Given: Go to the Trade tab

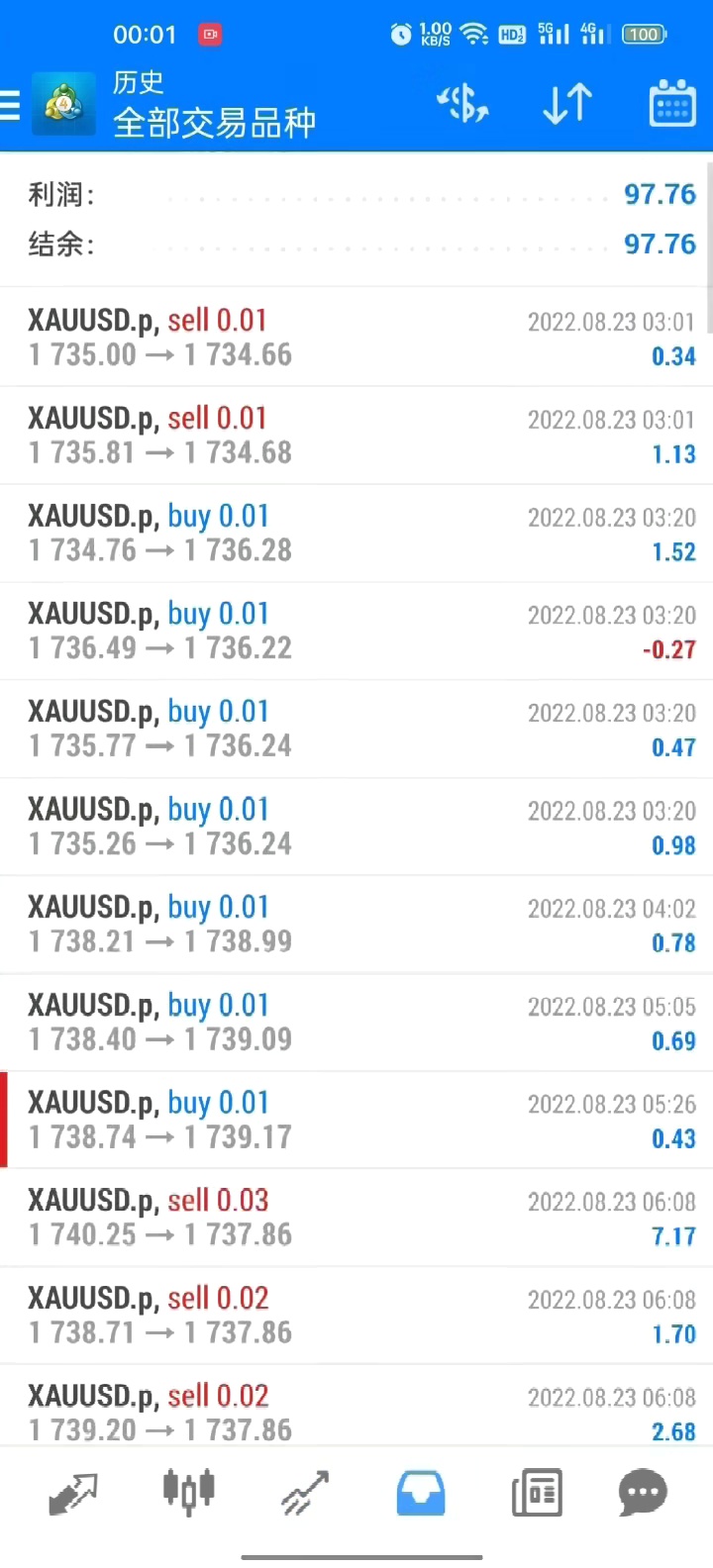Looking at the screenshot, I should coord(304,1493).
